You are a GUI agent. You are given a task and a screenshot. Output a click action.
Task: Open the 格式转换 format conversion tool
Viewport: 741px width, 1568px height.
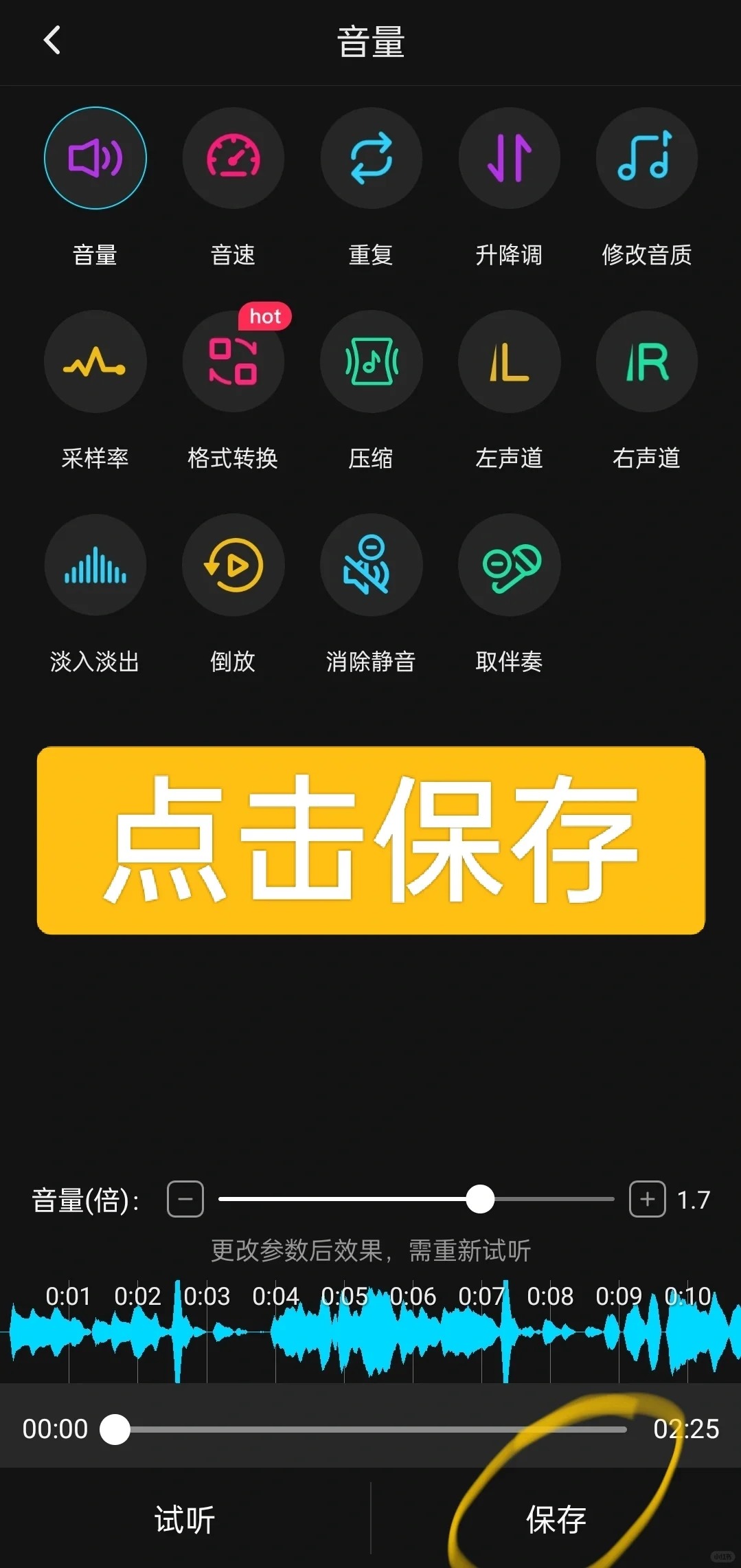tap(233, 361)
